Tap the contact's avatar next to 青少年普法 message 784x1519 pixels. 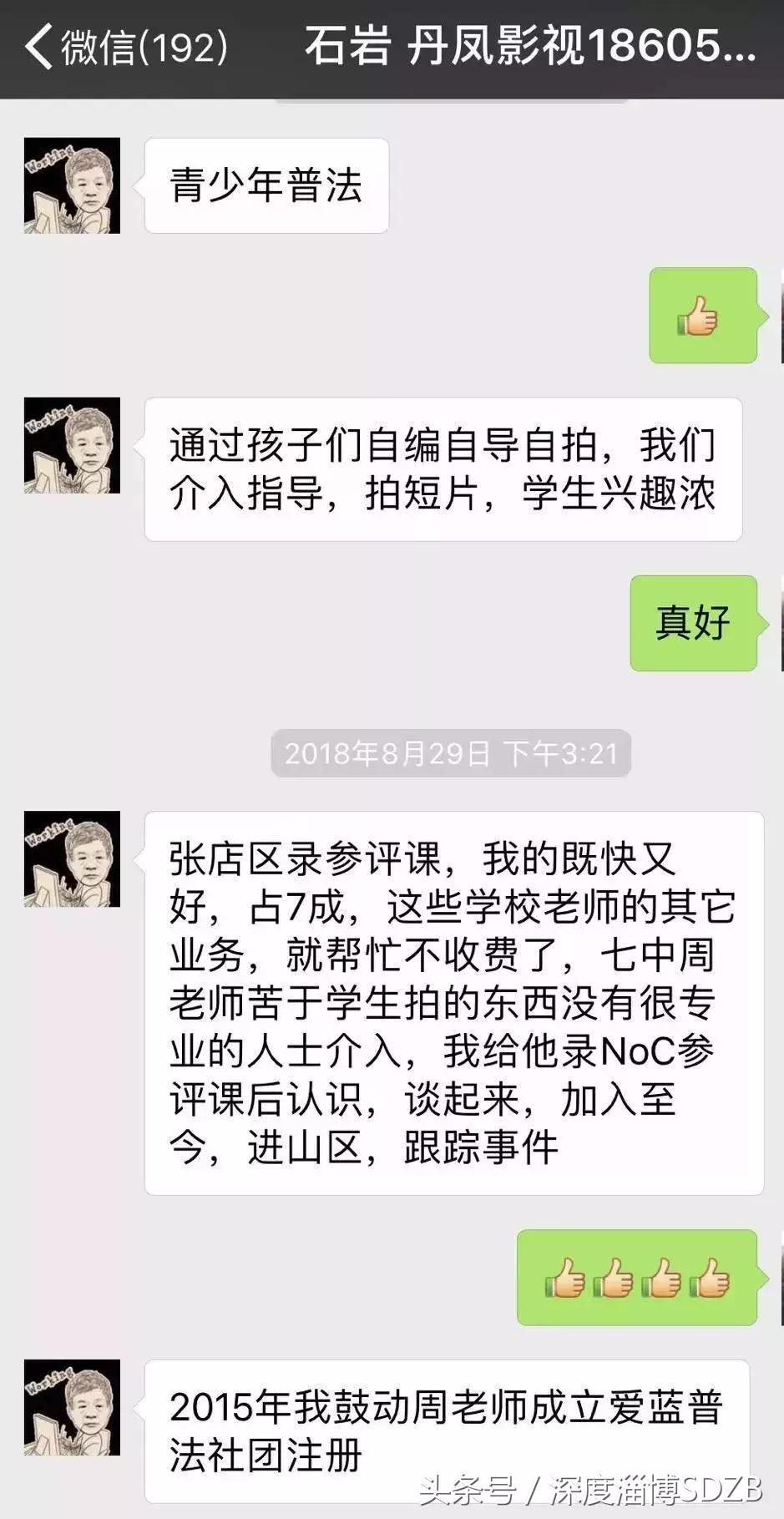tap(72, 184)
